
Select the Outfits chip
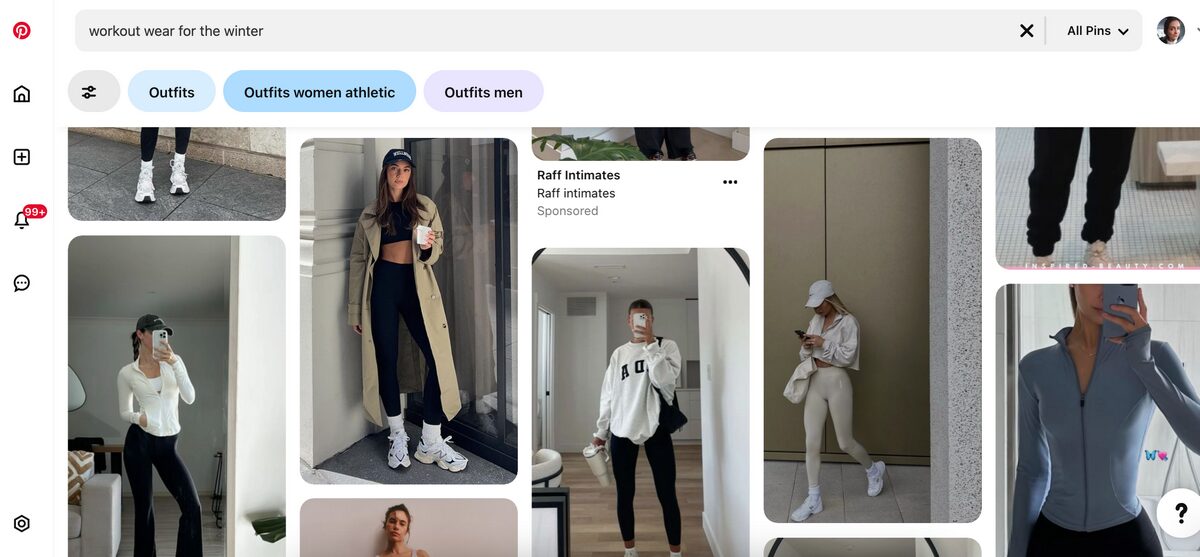pyautogui.click(x=171, y=92)
